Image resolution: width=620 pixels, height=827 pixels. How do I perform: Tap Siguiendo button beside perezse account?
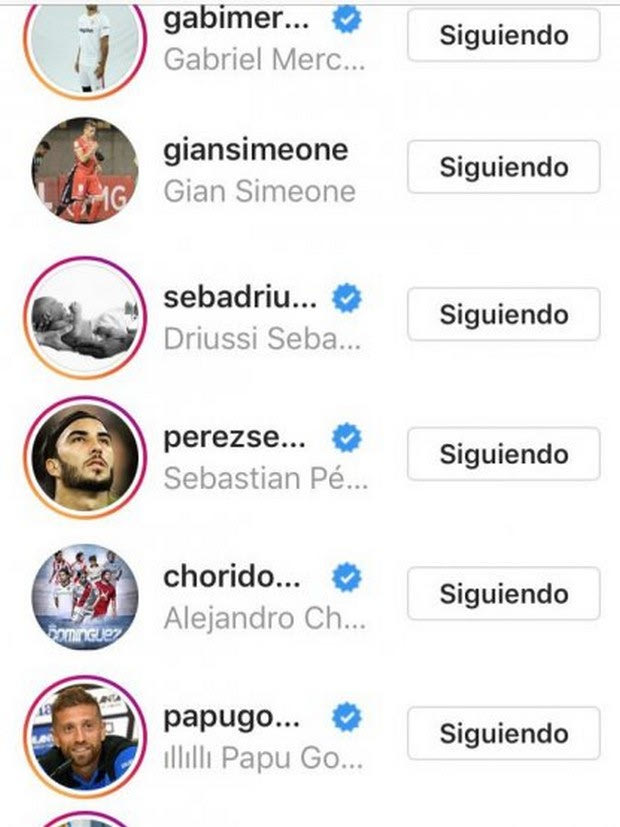pos(503,454)
